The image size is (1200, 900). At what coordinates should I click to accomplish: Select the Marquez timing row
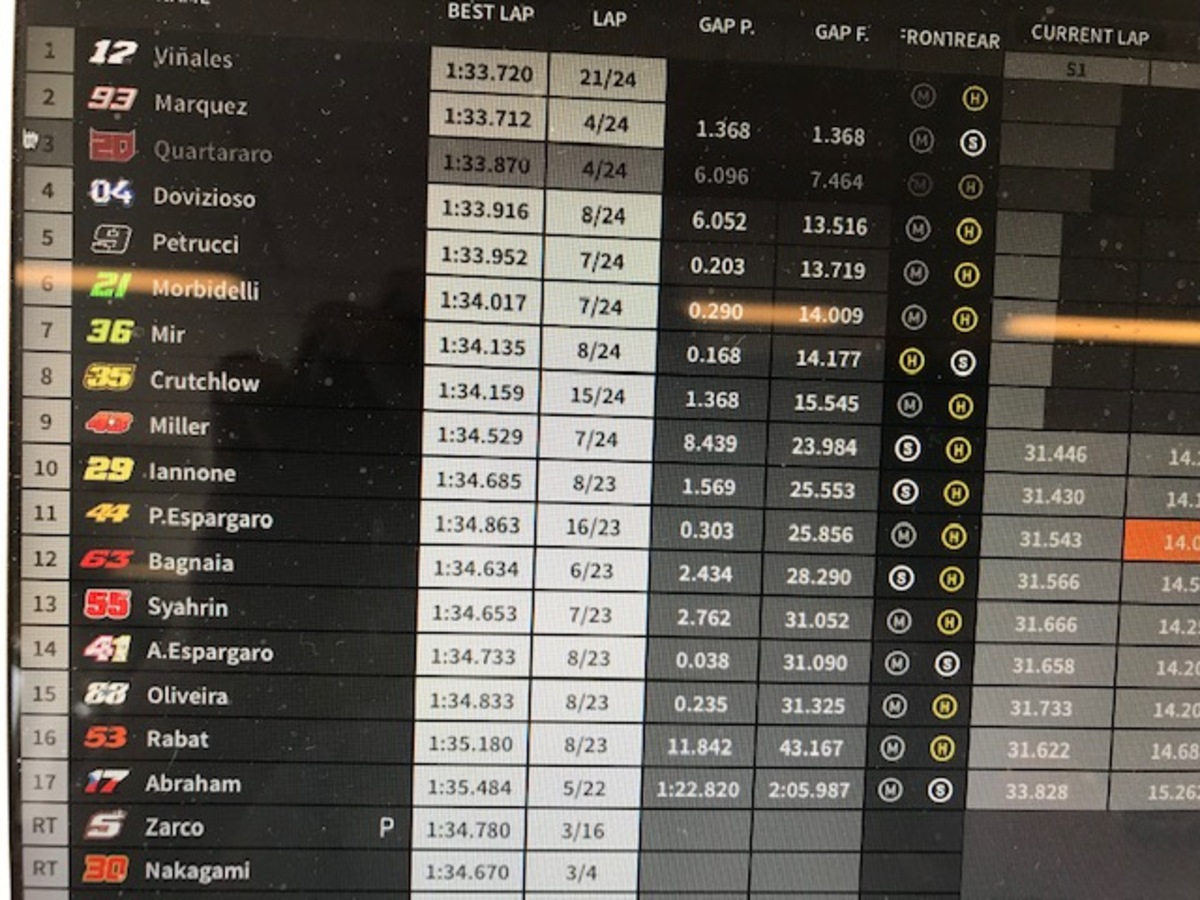coord(200,104)
